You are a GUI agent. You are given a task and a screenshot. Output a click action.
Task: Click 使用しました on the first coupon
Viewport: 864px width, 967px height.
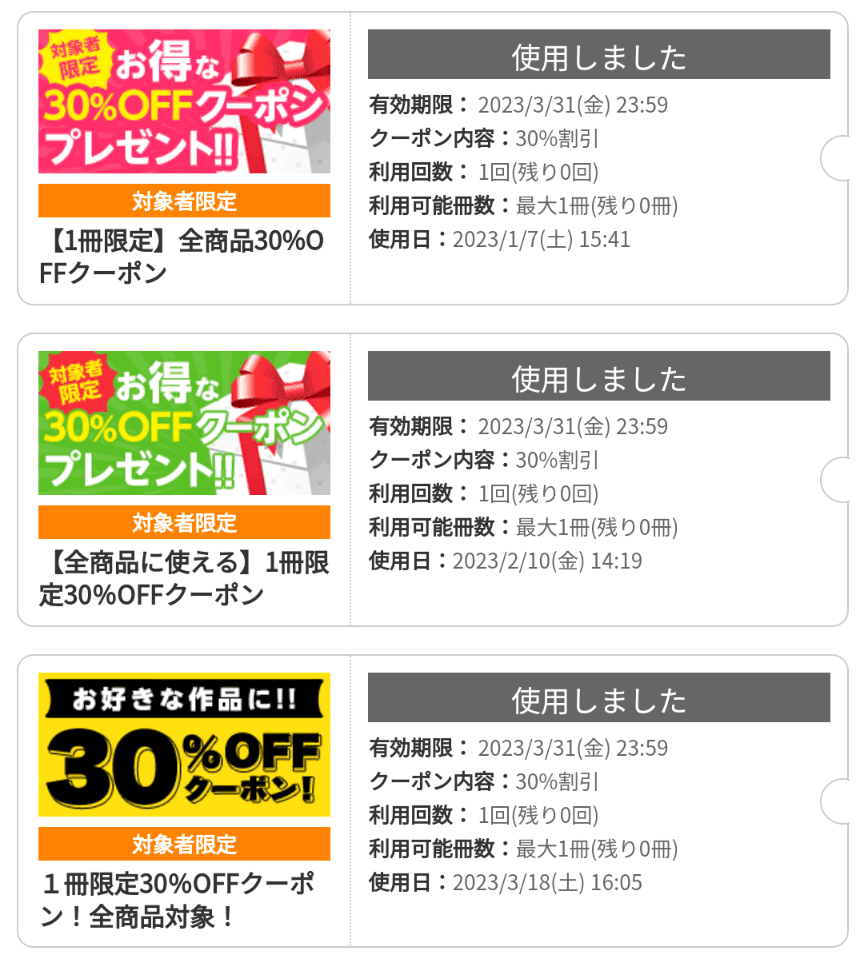pos(600,56)
